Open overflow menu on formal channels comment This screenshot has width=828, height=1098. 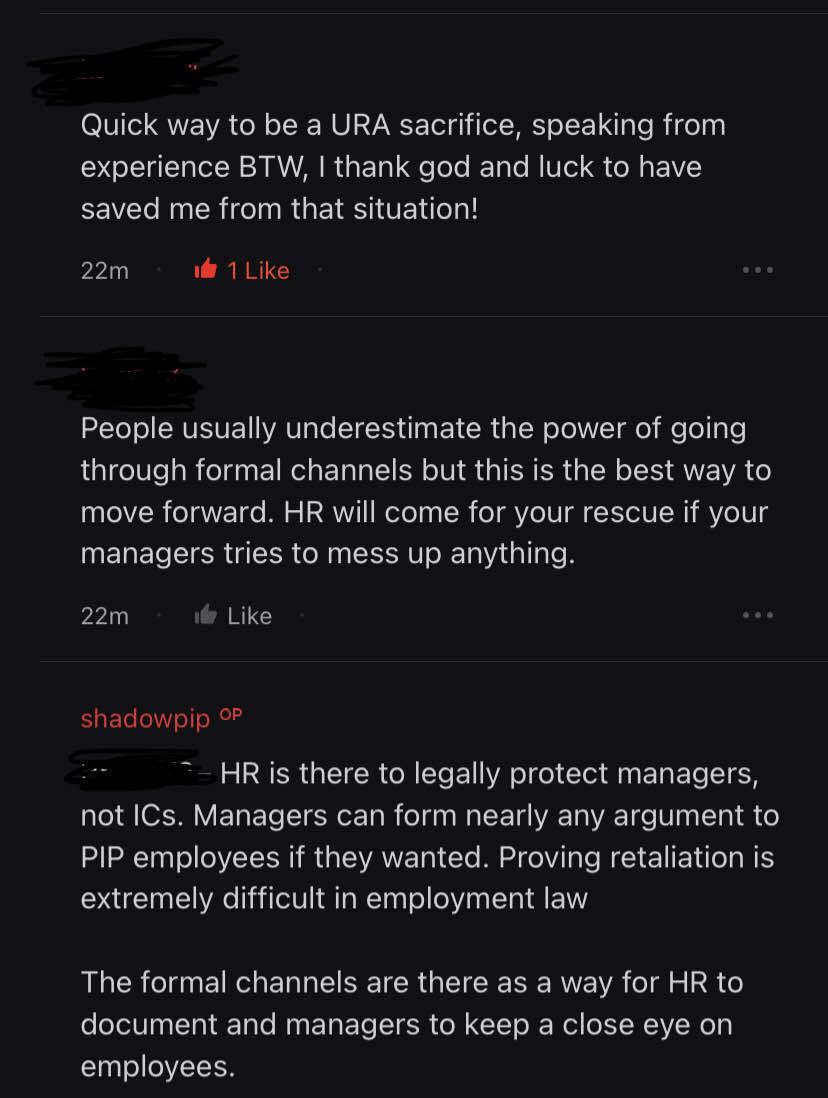click(757, 616)
